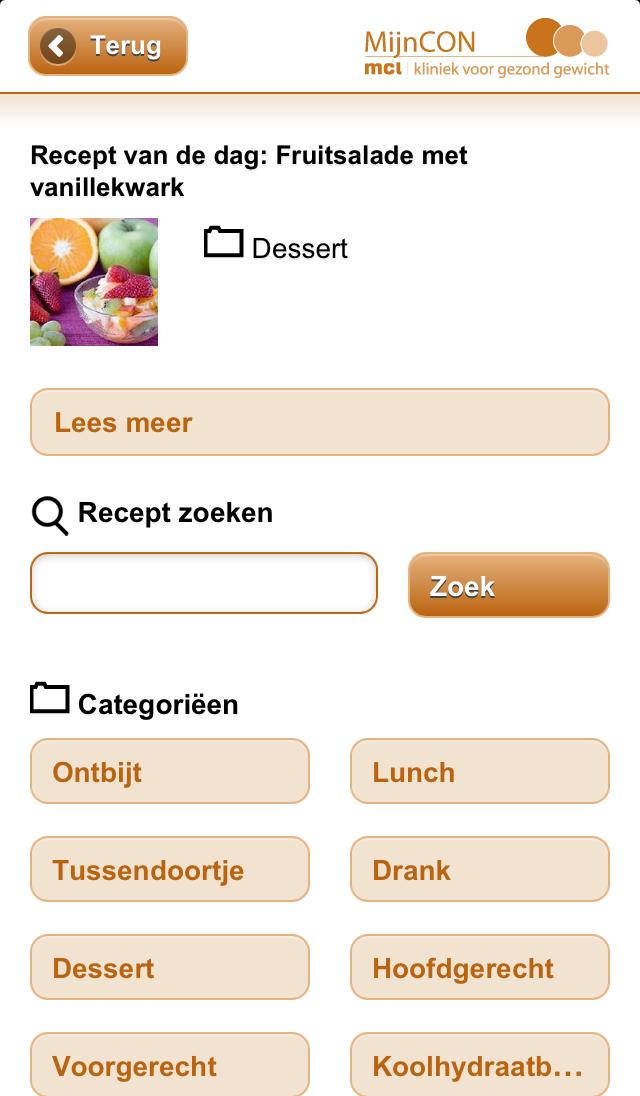Open the Fruitsalade recipe photo
The image size is (640, 1096).
coord(94,282)
